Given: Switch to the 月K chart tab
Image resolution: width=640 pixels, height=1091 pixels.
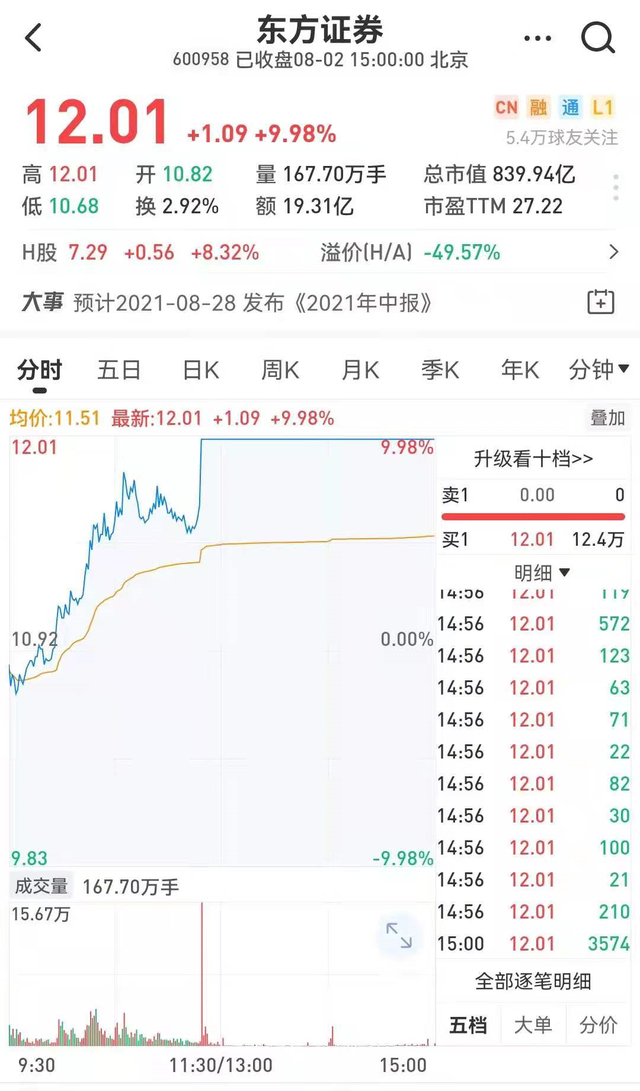Looking at the screenshot, I should [x=360, y=370].
